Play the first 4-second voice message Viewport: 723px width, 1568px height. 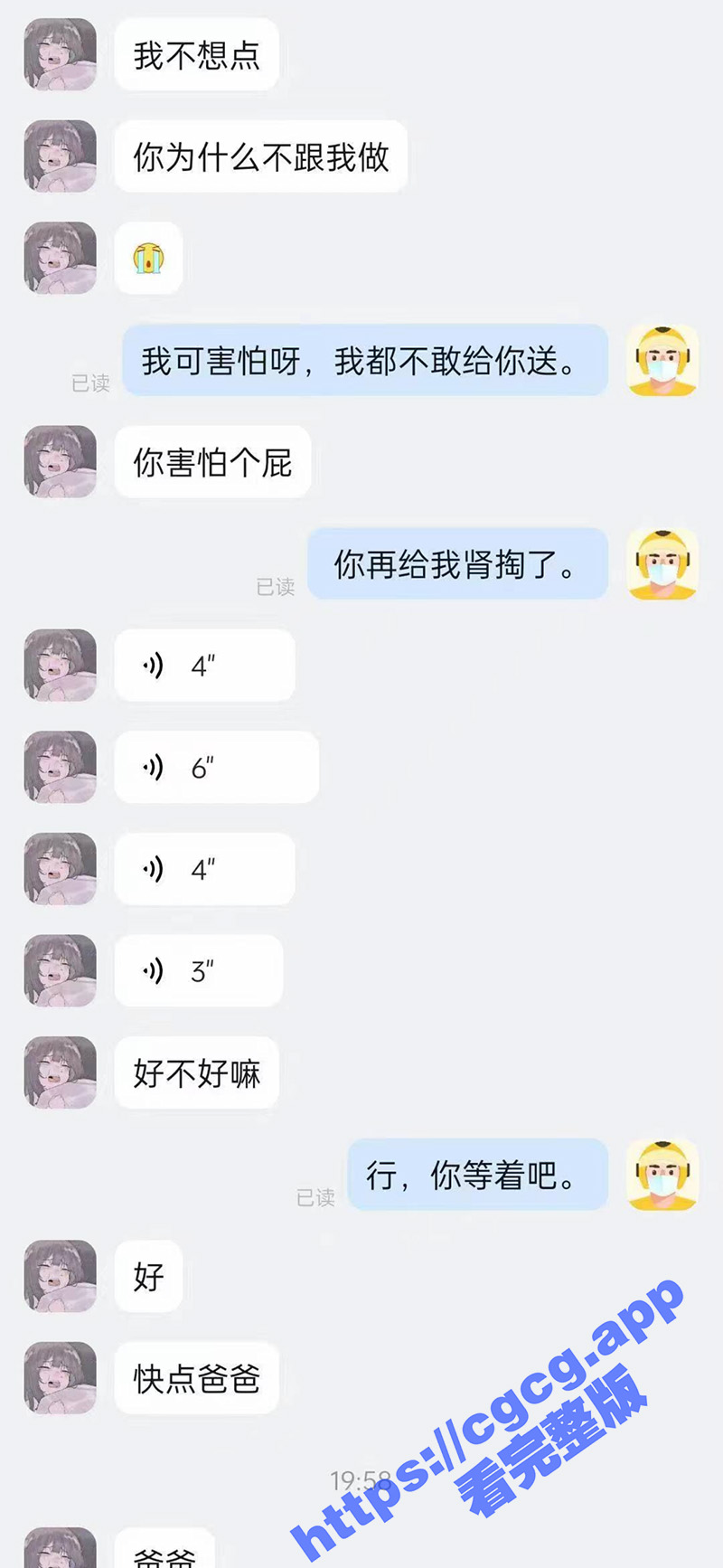(203, 665)
